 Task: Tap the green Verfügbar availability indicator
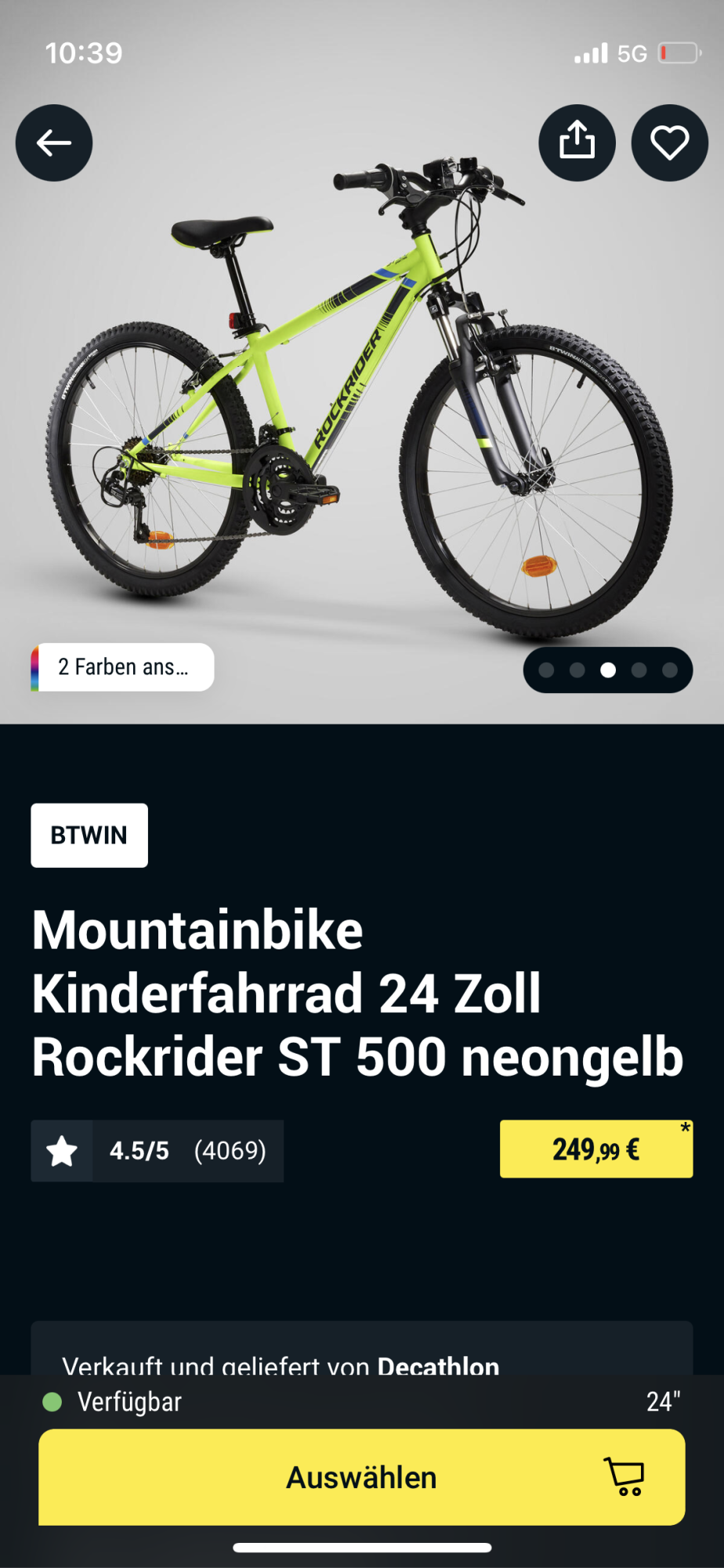coord(52,1402)
